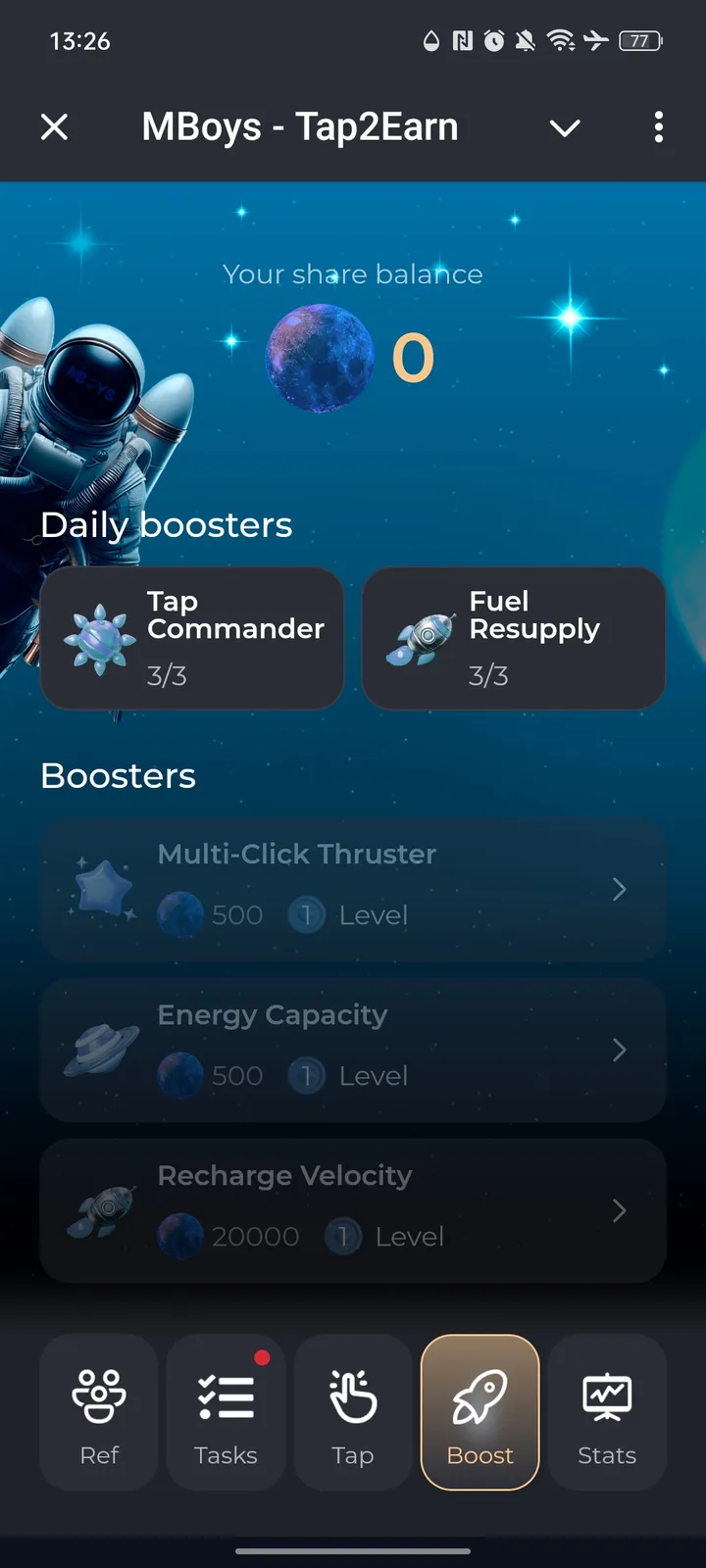Click the Energy Capacity planet icon
This screenshot has height=1568, width=706.
pos(98,1050)
